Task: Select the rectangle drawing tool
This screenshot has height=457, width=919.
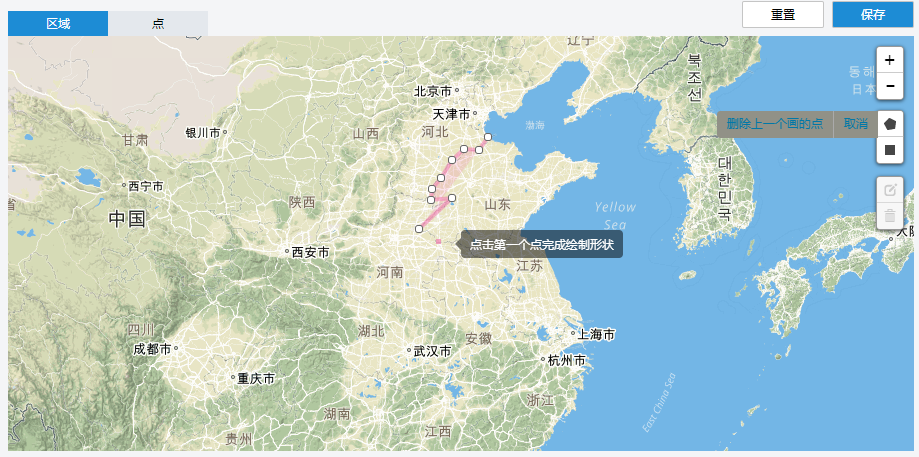Action: (x=890, y=150)
